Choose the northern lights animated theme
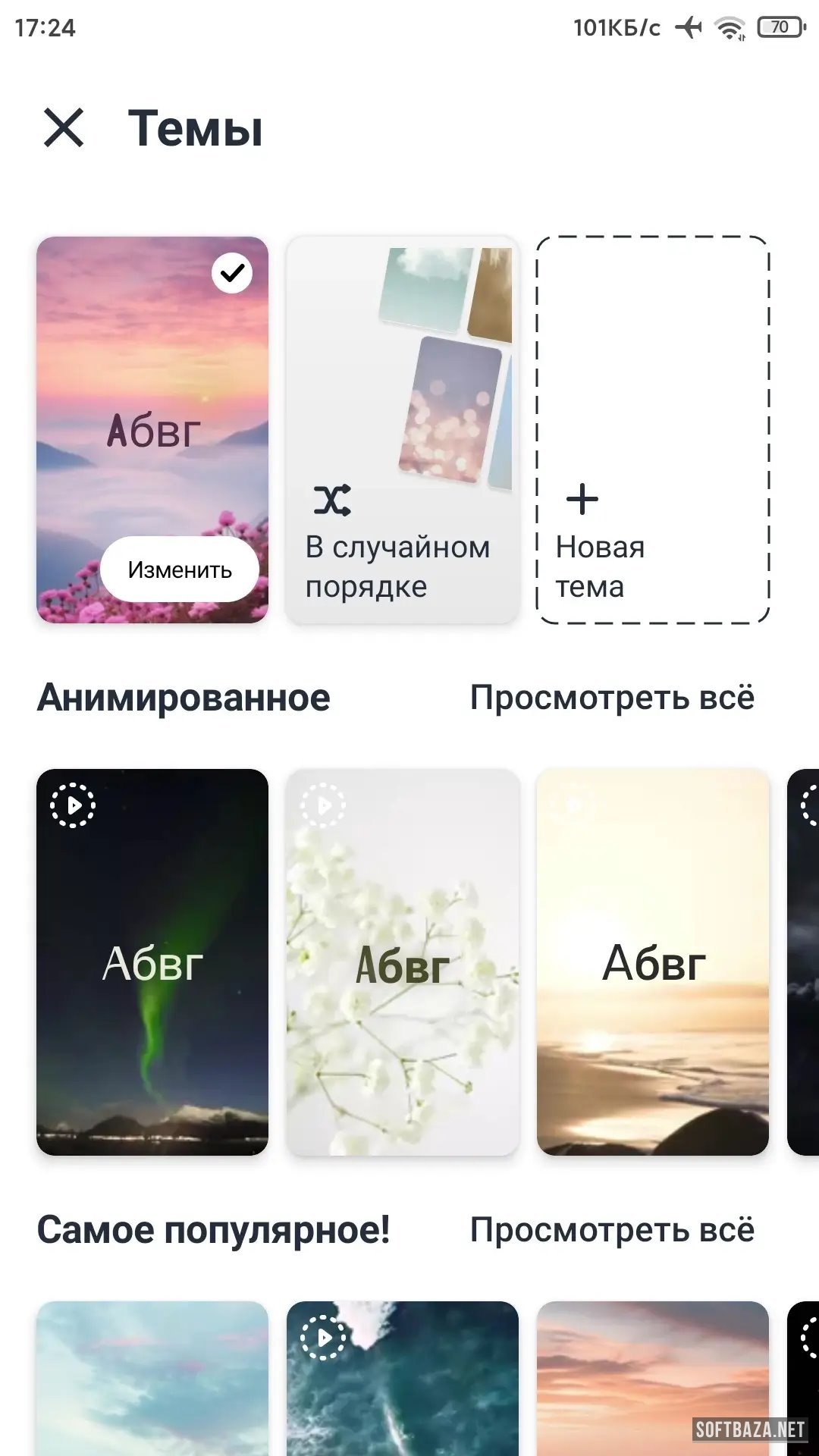819x1456 pixels. point(152,962)
